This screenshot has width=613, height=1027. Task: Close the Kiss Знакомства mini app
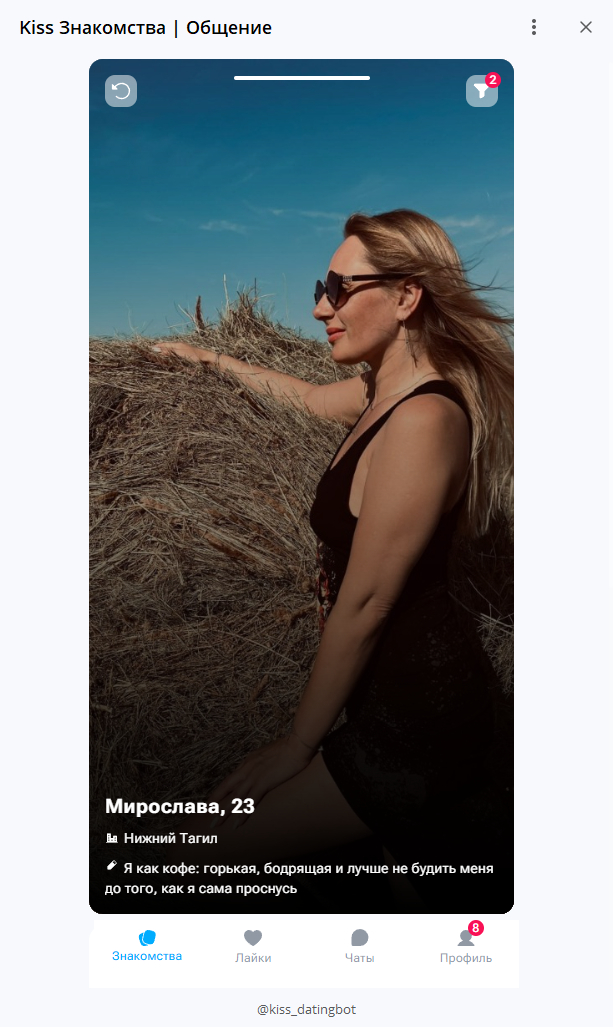(586, 27)
